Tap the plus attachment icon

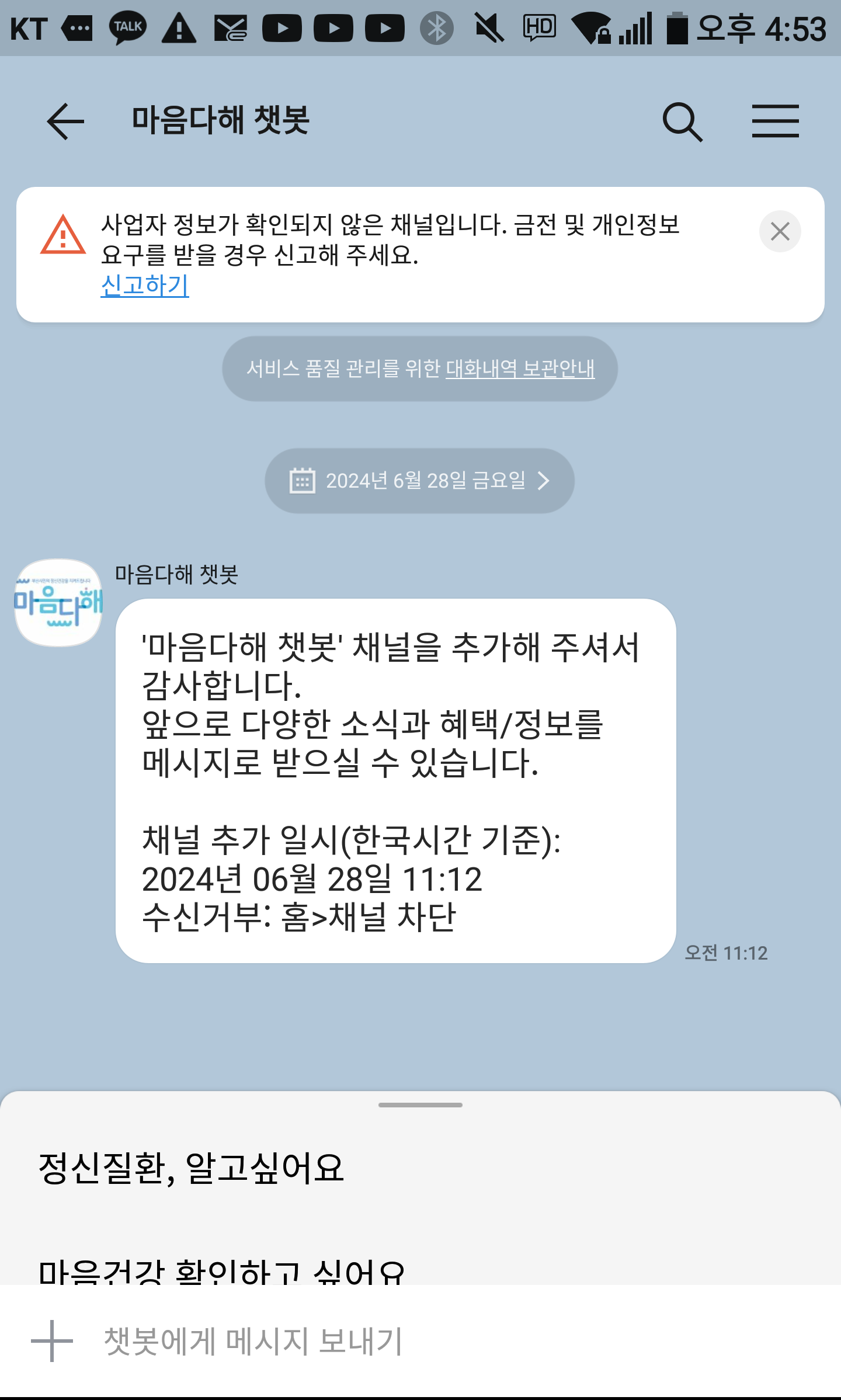[x=52, y=1340]
